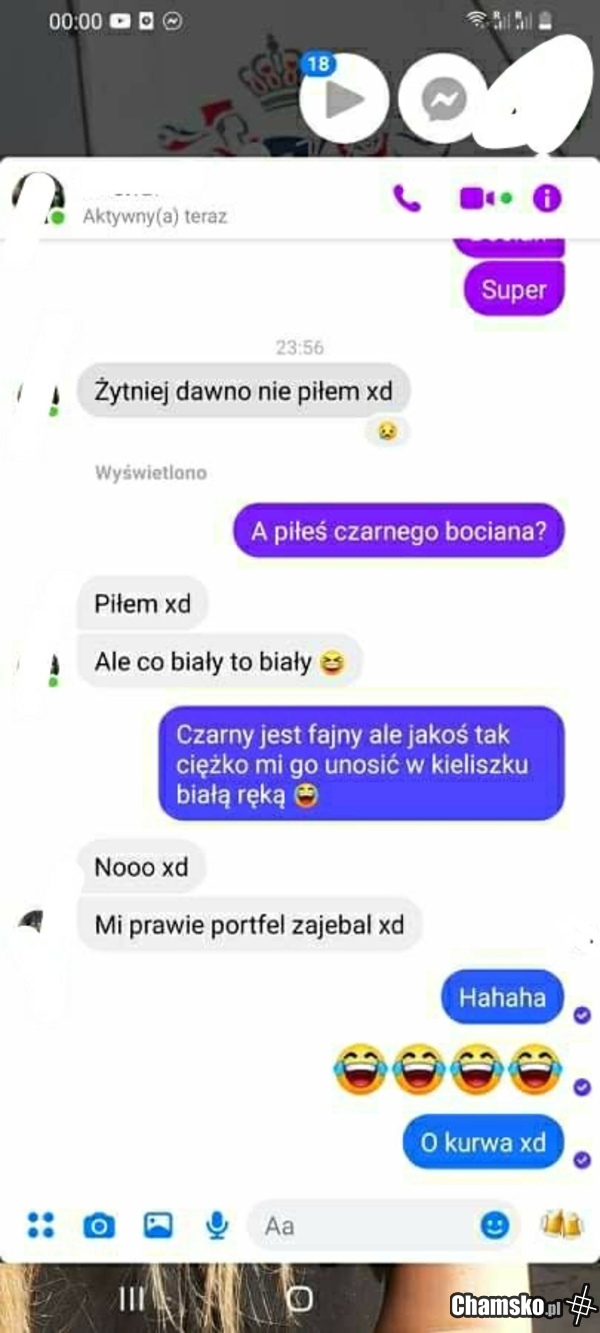Open the conversation info page
600x1333 pixels.
click(x=547, y=199)
